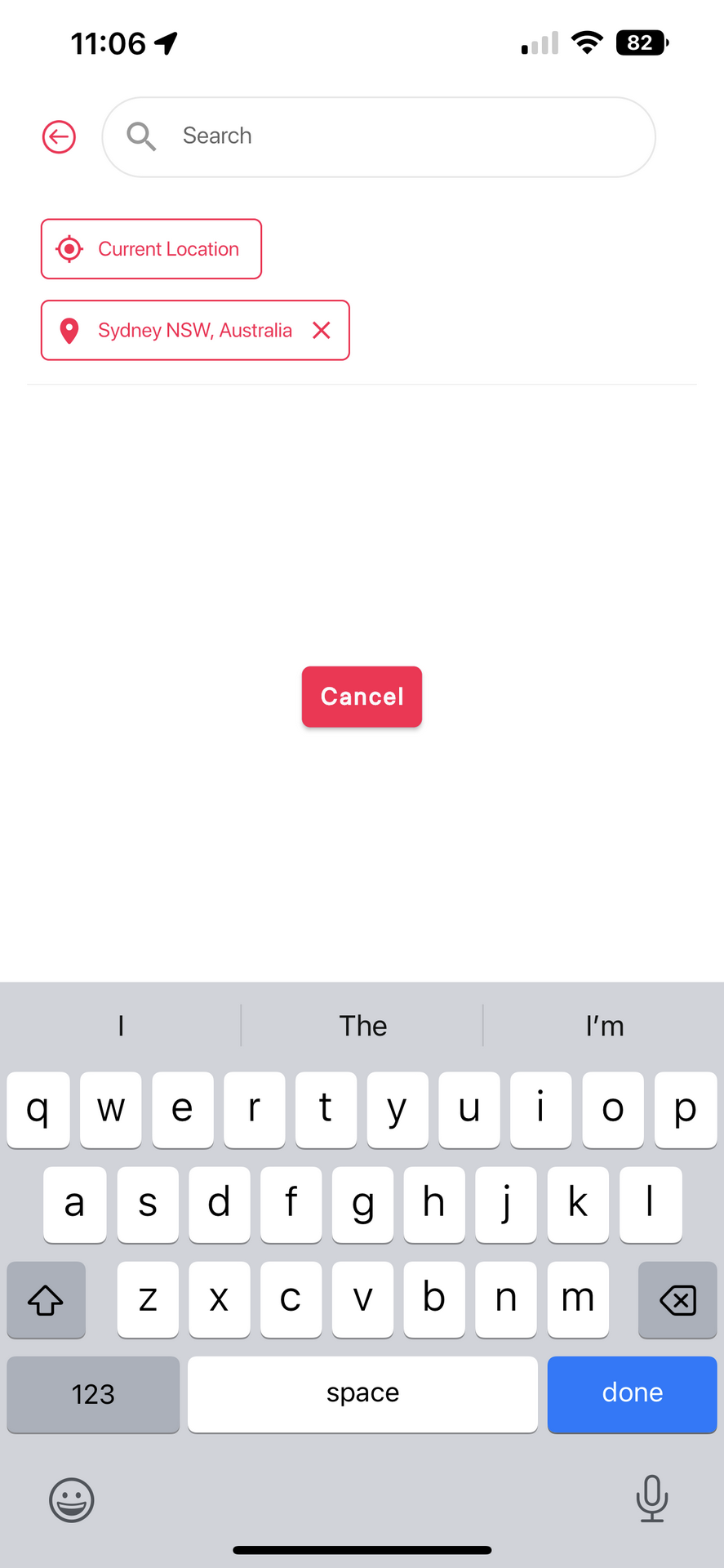
Task: Start dictation with the microphone
Action: click(x=651, y=1499)
